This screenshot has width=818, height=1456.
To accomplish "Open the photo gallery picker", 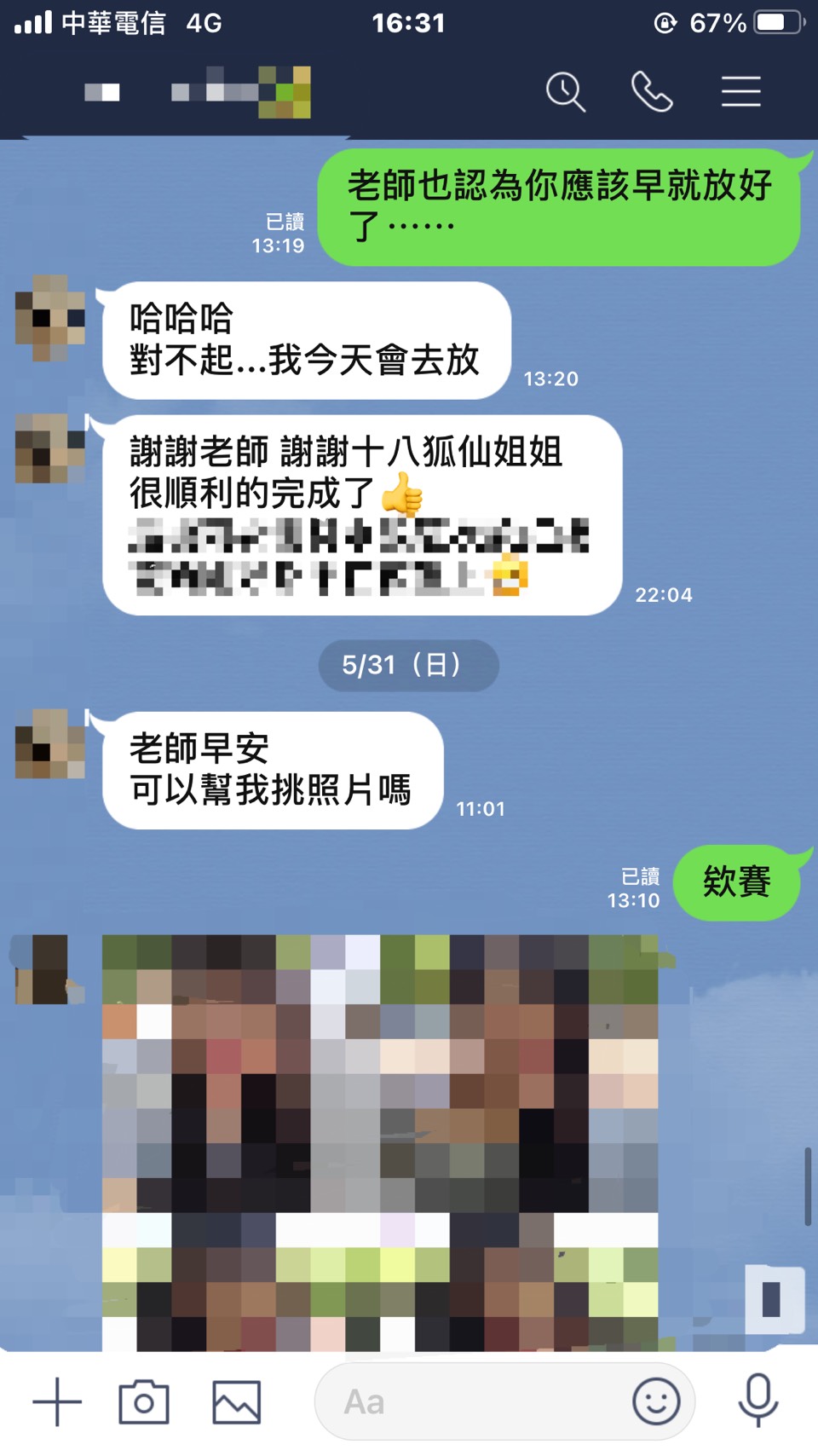I will tap(236, 1401).
